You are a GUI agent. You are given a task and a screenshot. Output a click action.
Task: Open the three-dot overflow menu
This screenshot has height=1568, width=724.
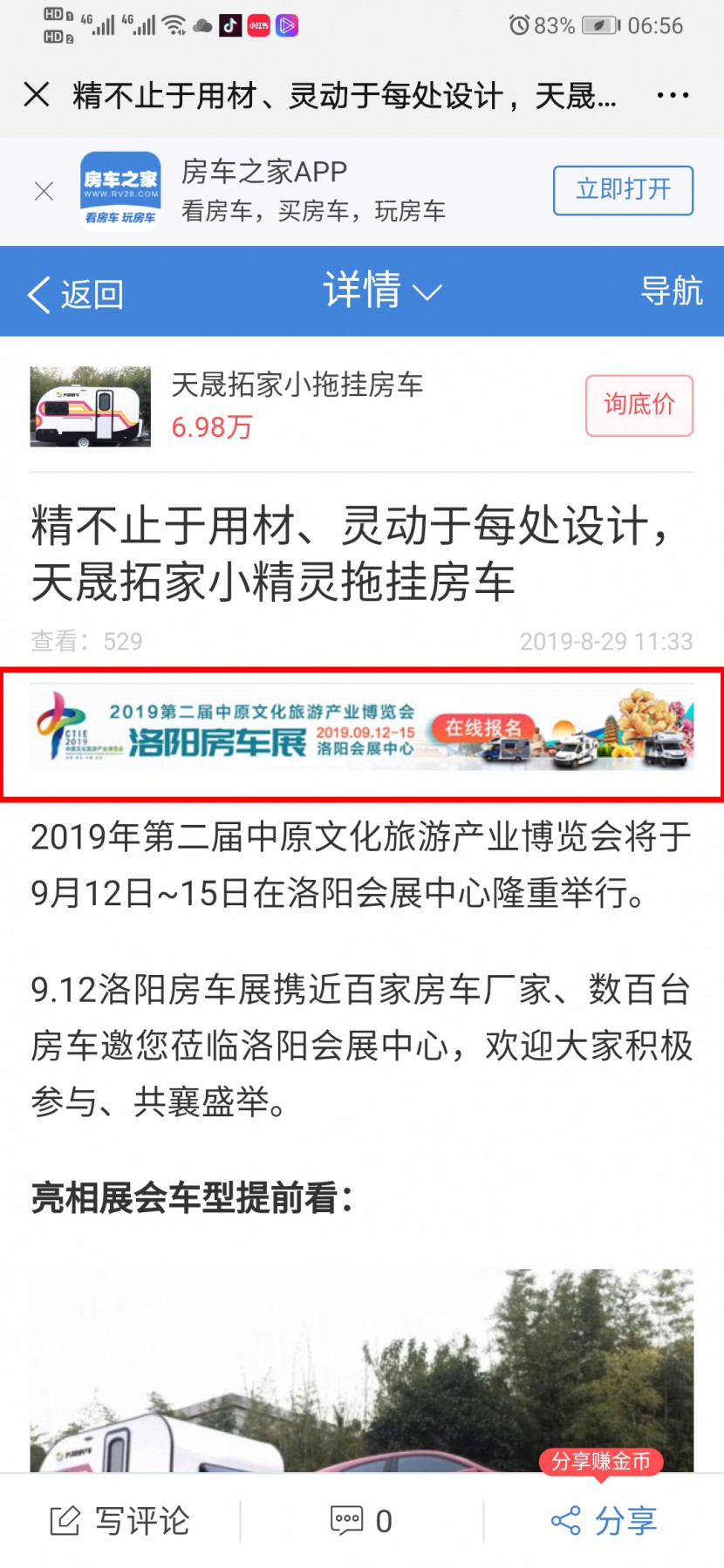tap(673, 95)
